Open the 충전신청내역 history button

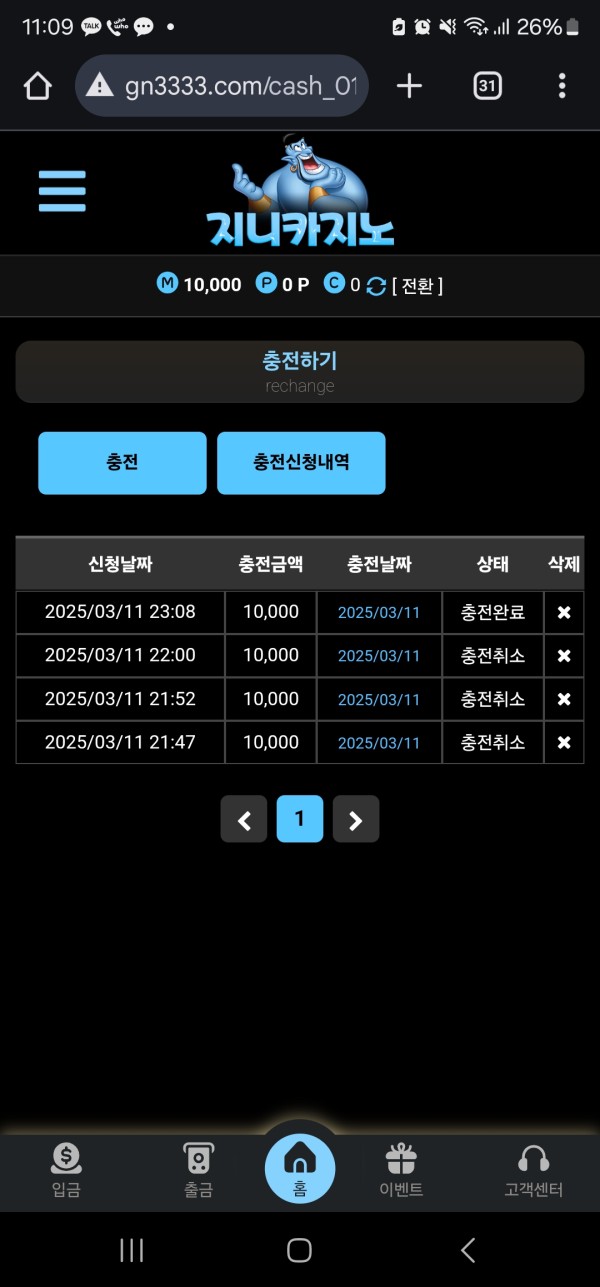pos(301,462)
